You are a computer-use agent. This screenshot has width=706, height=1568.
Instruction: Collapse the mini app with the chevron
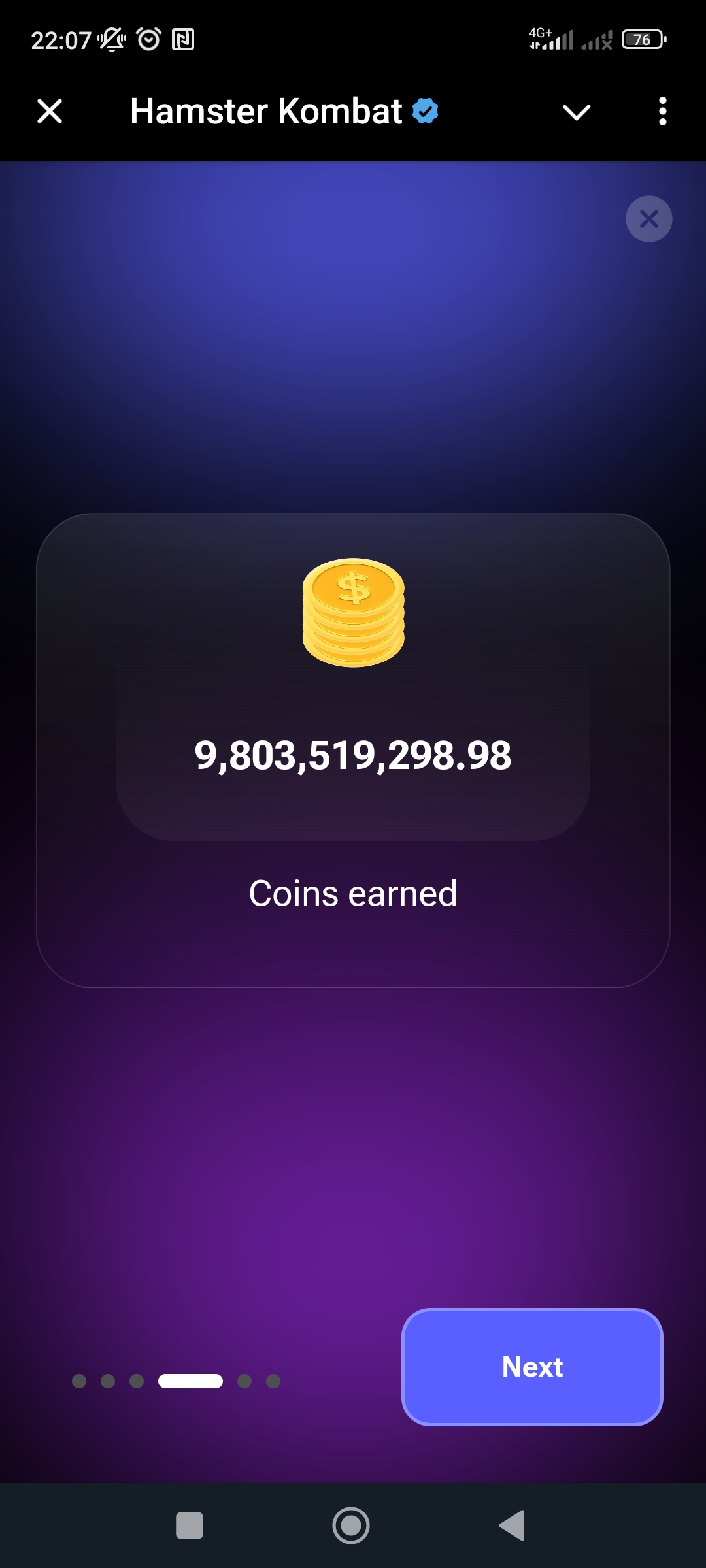(x=577, y=112)
